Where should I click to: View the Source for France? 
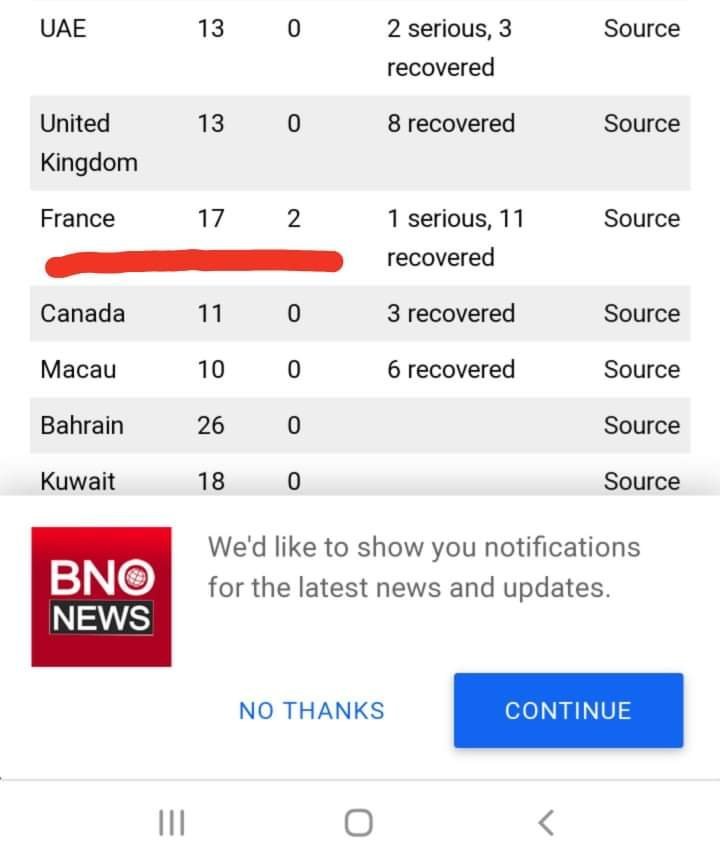click(x=641, y=219)
